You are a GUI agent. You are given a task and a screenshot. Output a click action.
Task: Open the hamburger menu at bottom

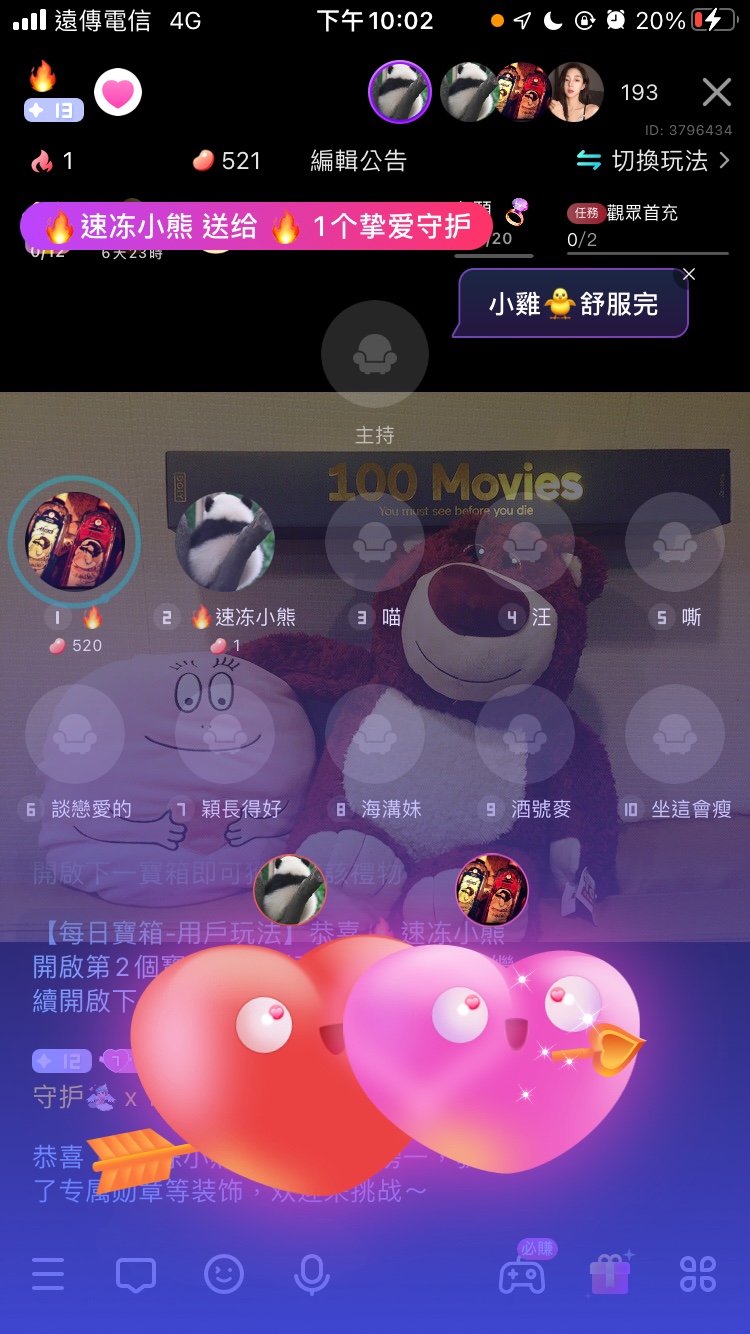tap(48, 1274)
